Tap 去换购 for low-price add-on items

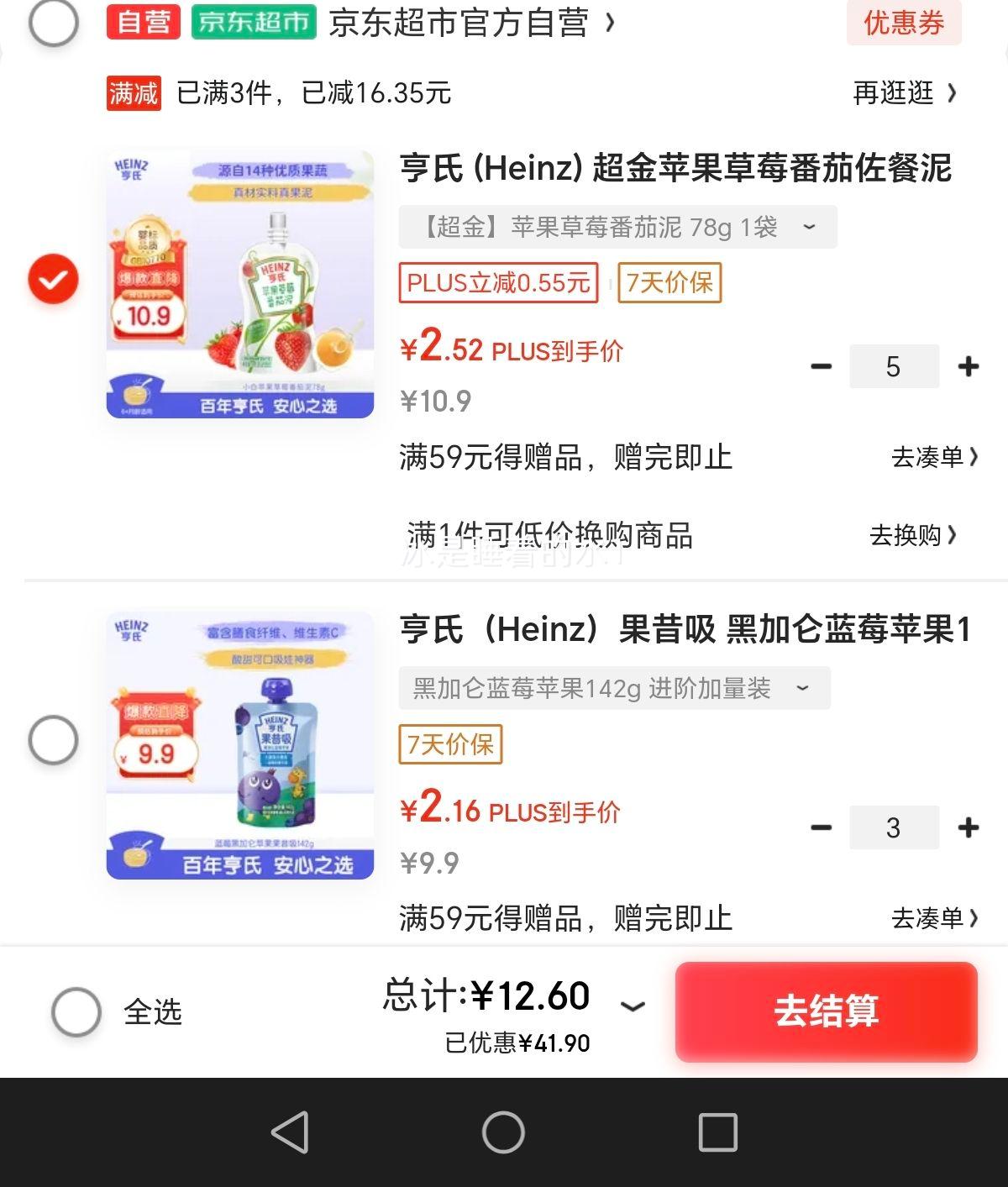[x=912, y=535]
